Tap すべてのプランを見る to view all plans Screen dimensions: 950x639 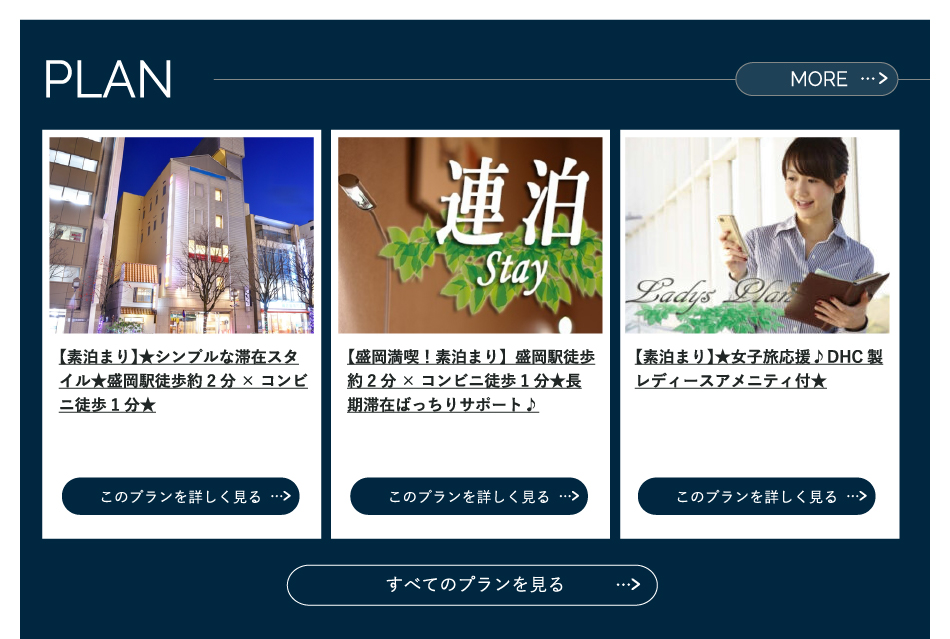pyautogui.click(x=472, y=585)
